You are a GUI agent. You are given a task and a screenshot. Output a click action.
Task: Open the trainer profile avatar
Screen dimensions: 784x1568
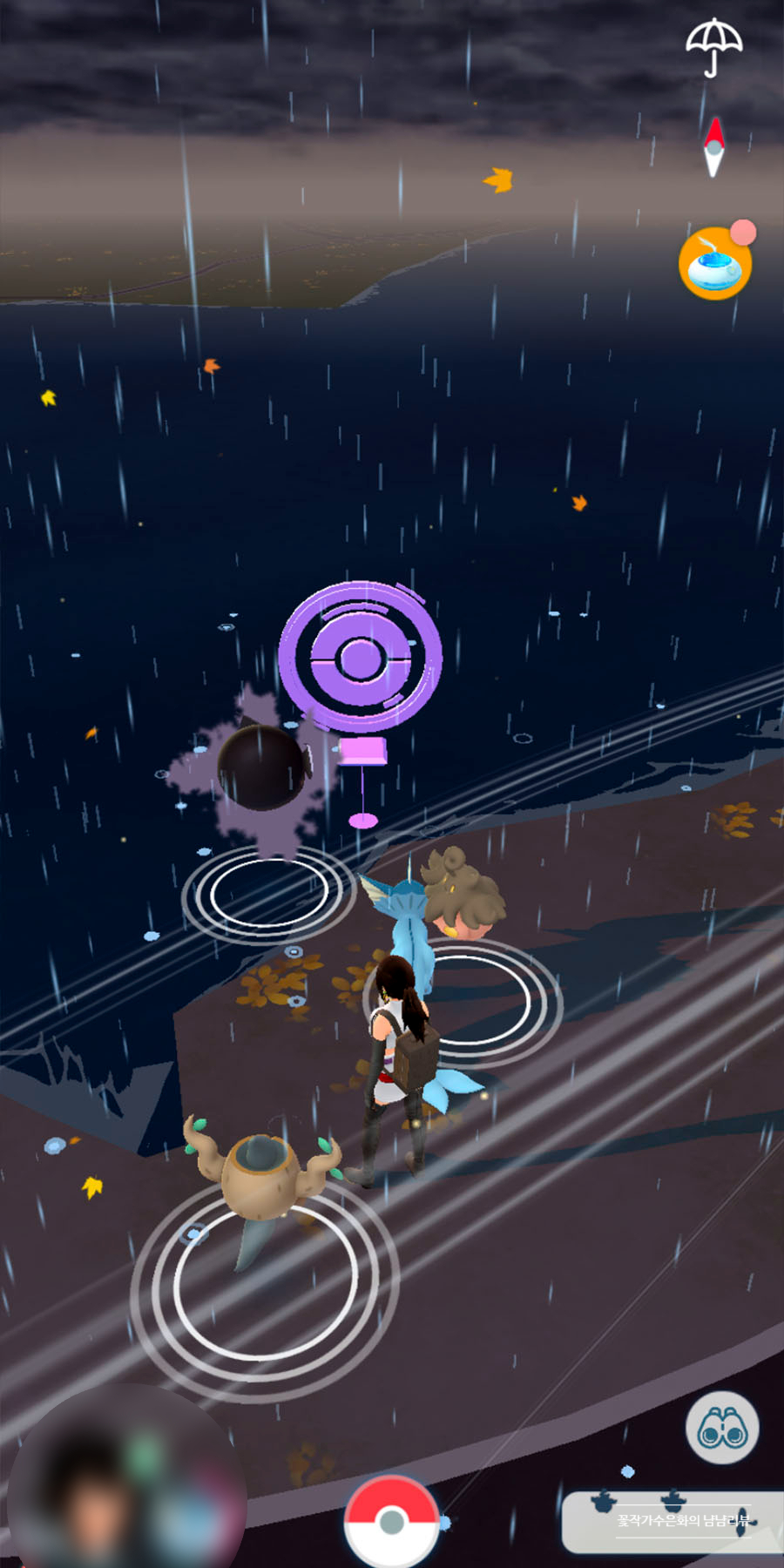coord(122,1481)
